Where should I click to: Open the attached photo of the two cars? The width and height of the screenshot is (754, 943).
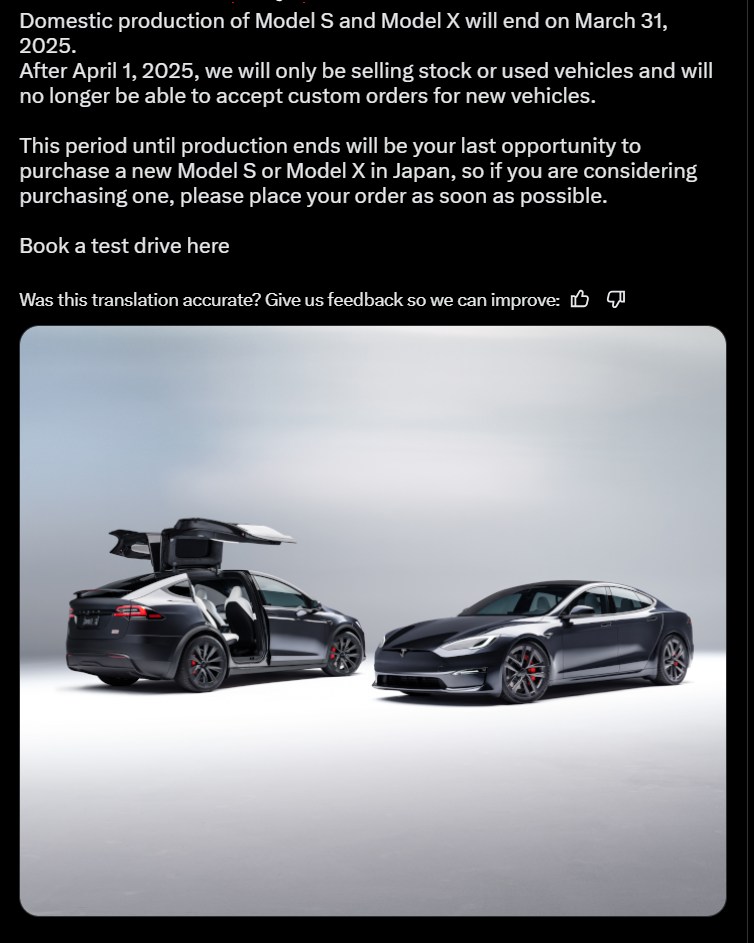pyautogui.click(x=372, y=620)
